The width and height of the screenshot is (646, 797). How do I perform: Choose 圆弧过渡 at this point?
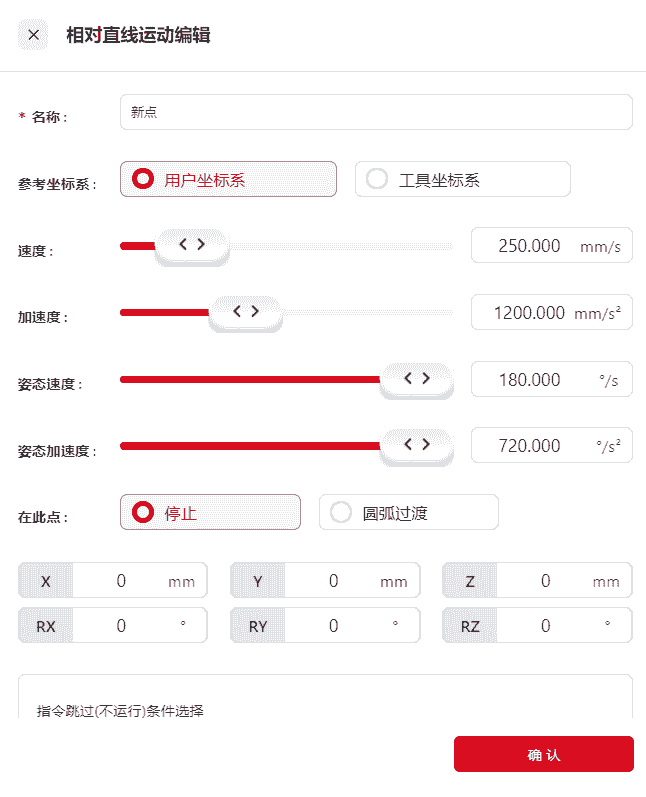(x=408, y=512)
